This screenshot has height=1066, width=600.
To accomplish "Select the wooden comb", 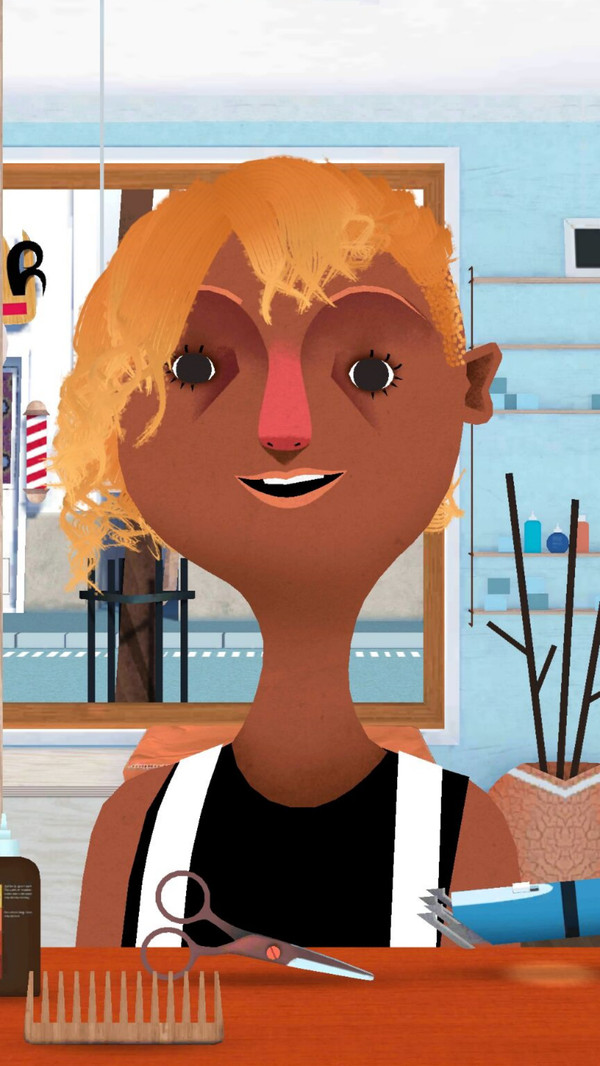I will [123, 1009].
